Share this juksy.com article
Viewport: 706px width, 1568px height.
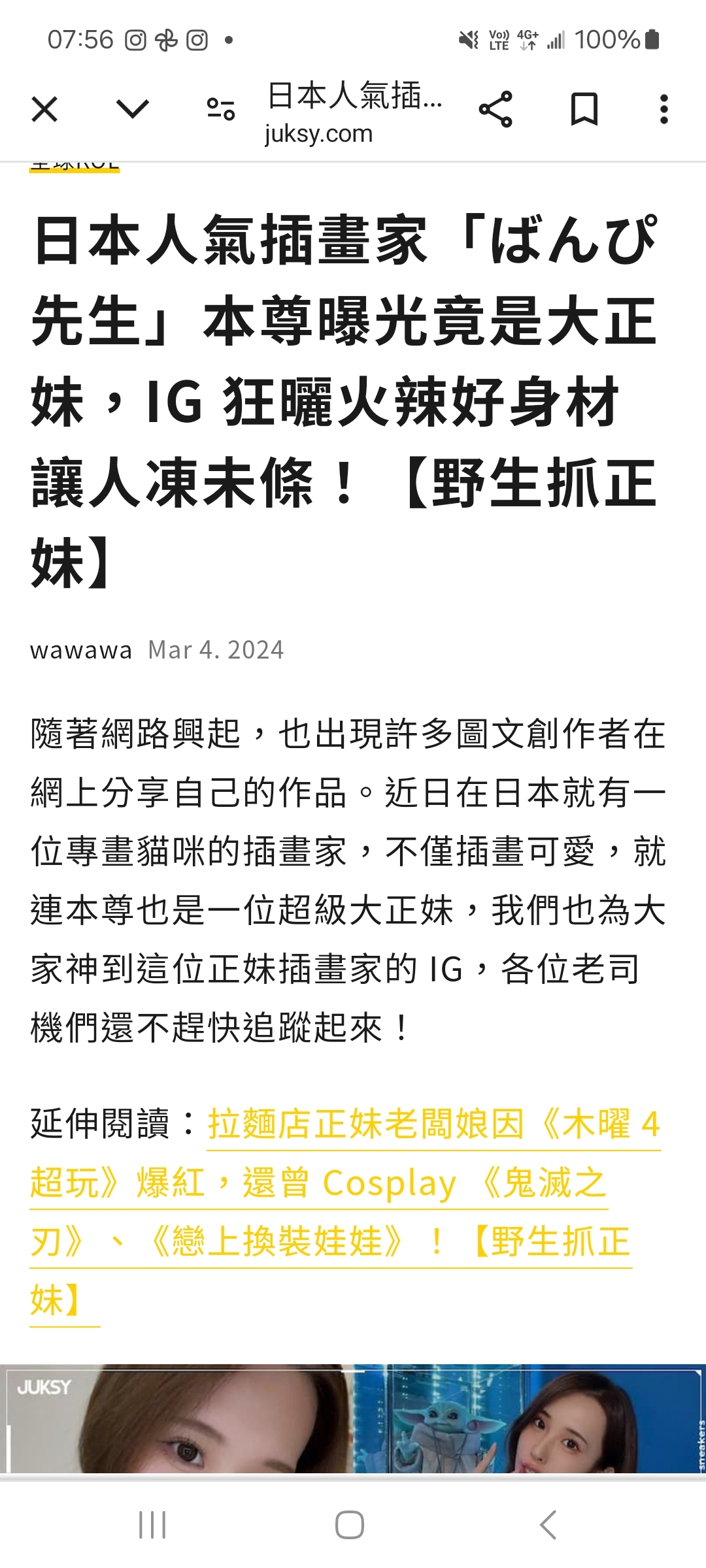[x=496, y=109]
